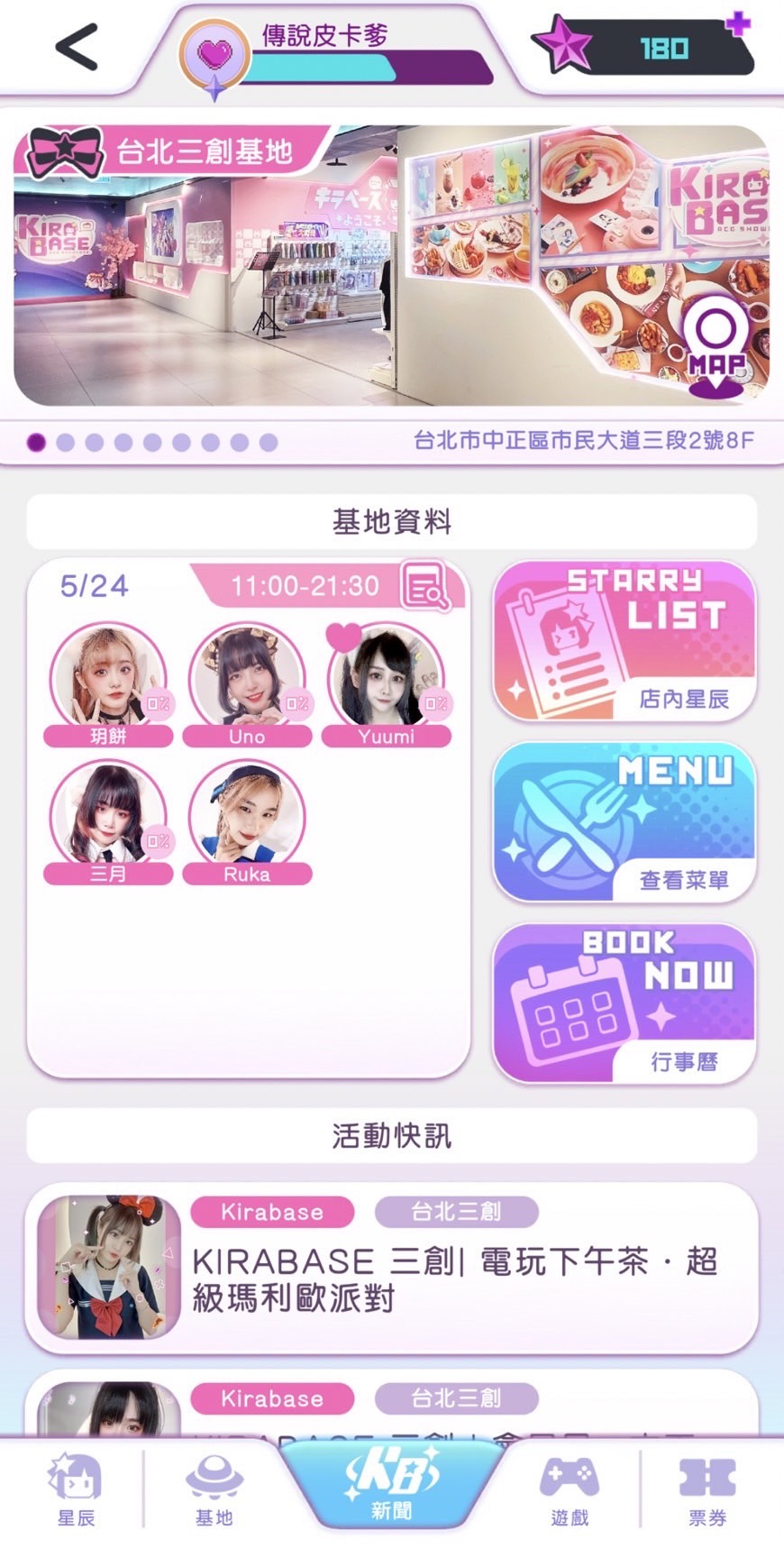
Task: Open the Starry List 店內星辰 card
Action: pyautogui.click(x=624, y=641)
